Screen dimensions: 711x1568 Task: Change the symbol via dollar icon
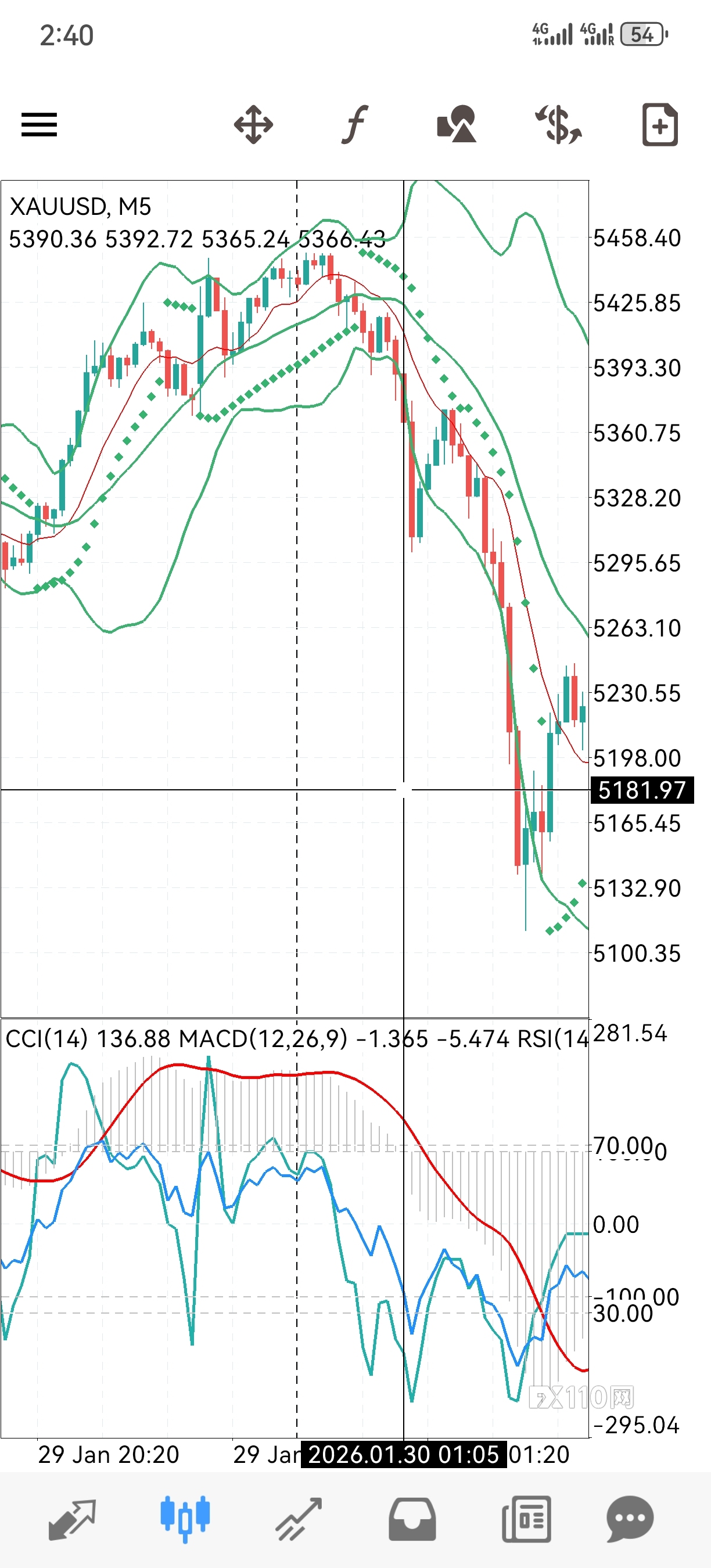tap(558, 125)
